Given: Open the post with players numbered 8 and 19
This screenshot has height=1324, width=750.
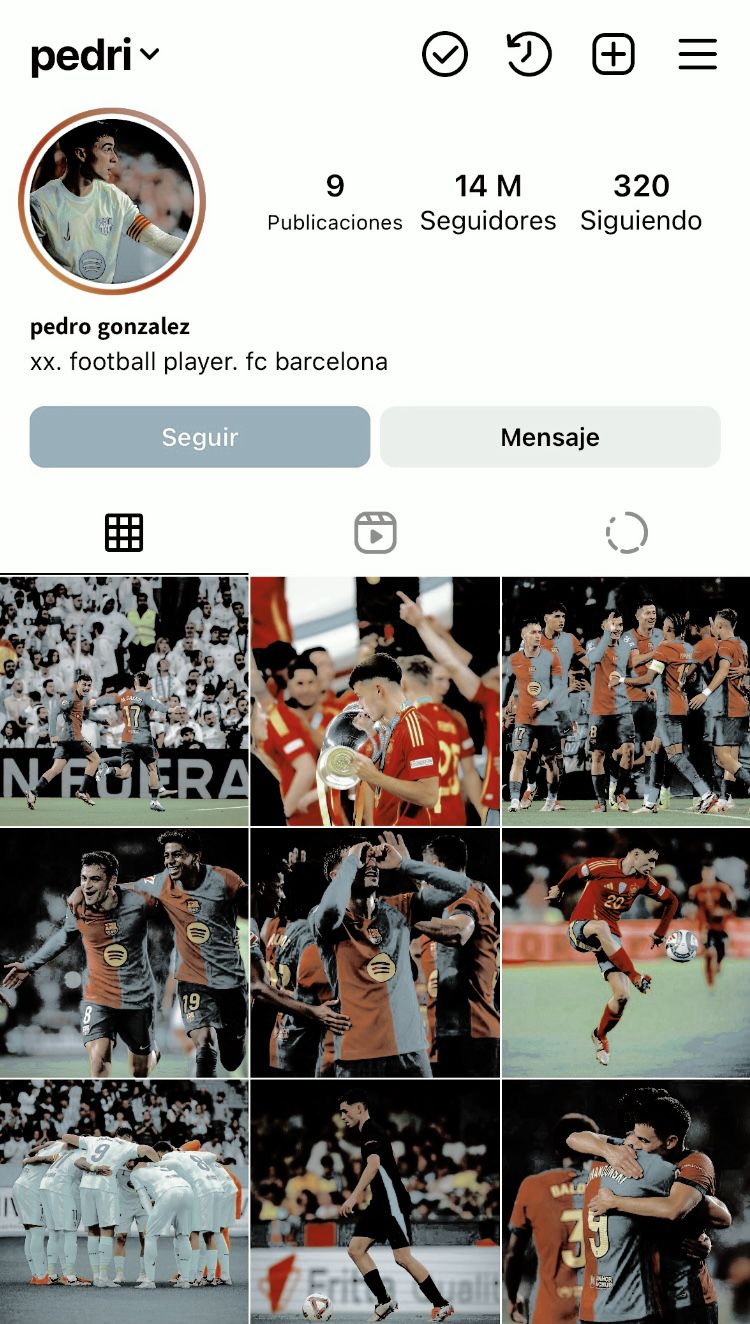Looking at the screenshot, I should (x=124, y=952).
